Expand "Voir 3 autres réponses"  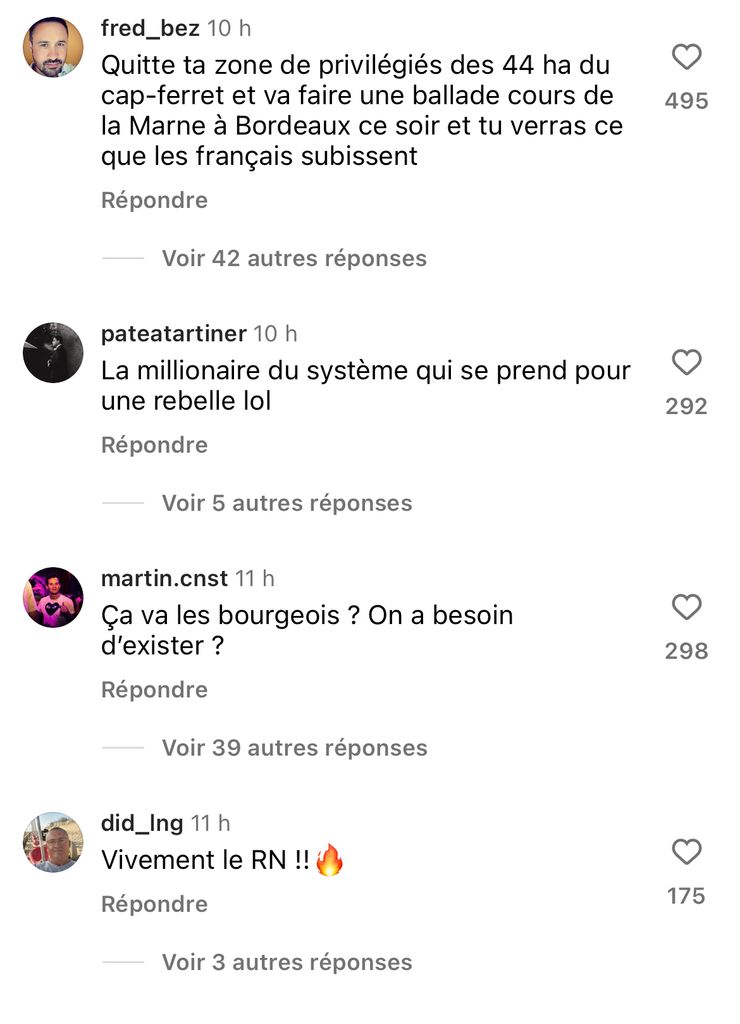coord(287,962)
